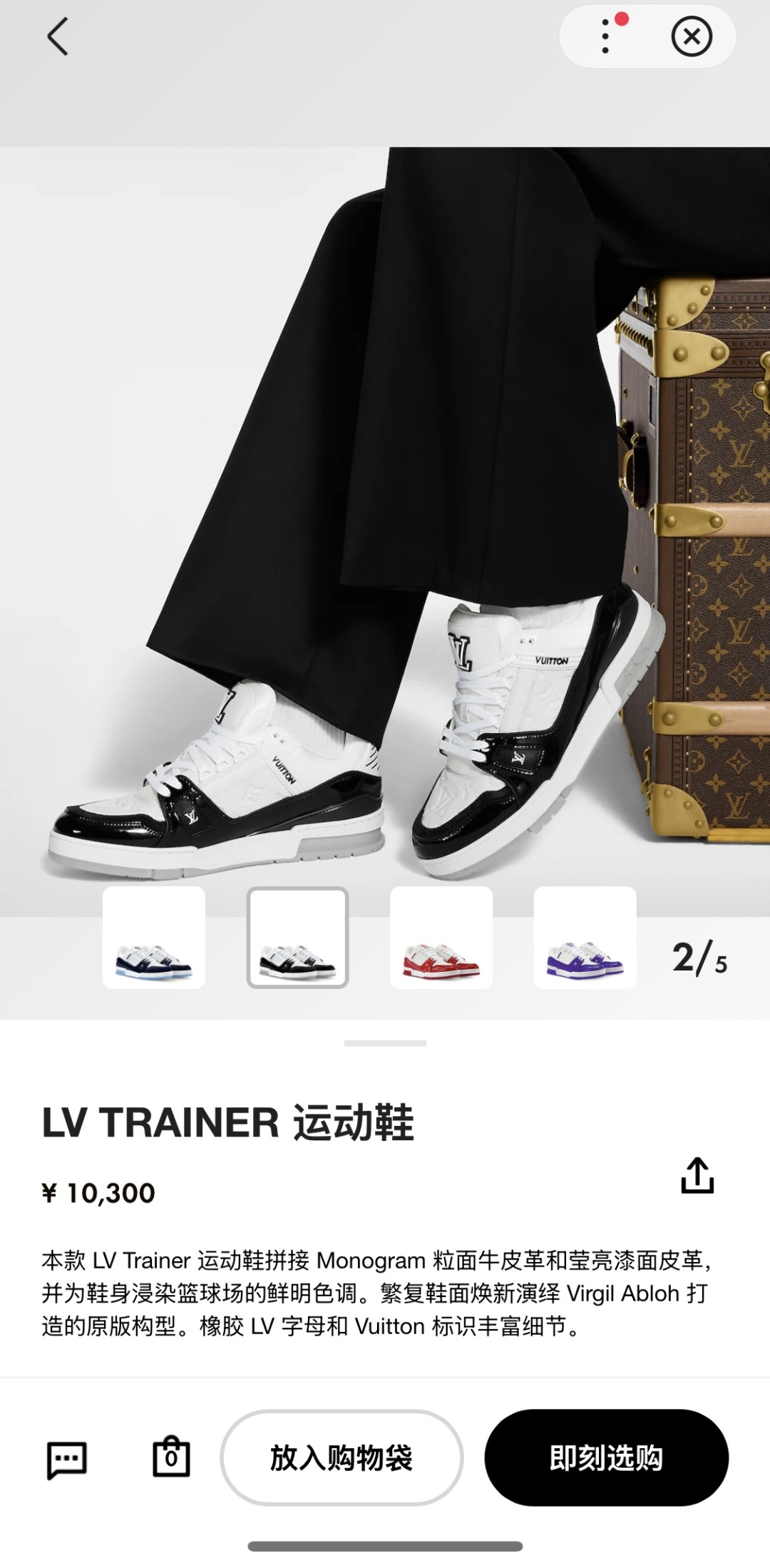770x1568 pixels.
Task: Go back using the top arrow
Action: (x=58, y=36)
